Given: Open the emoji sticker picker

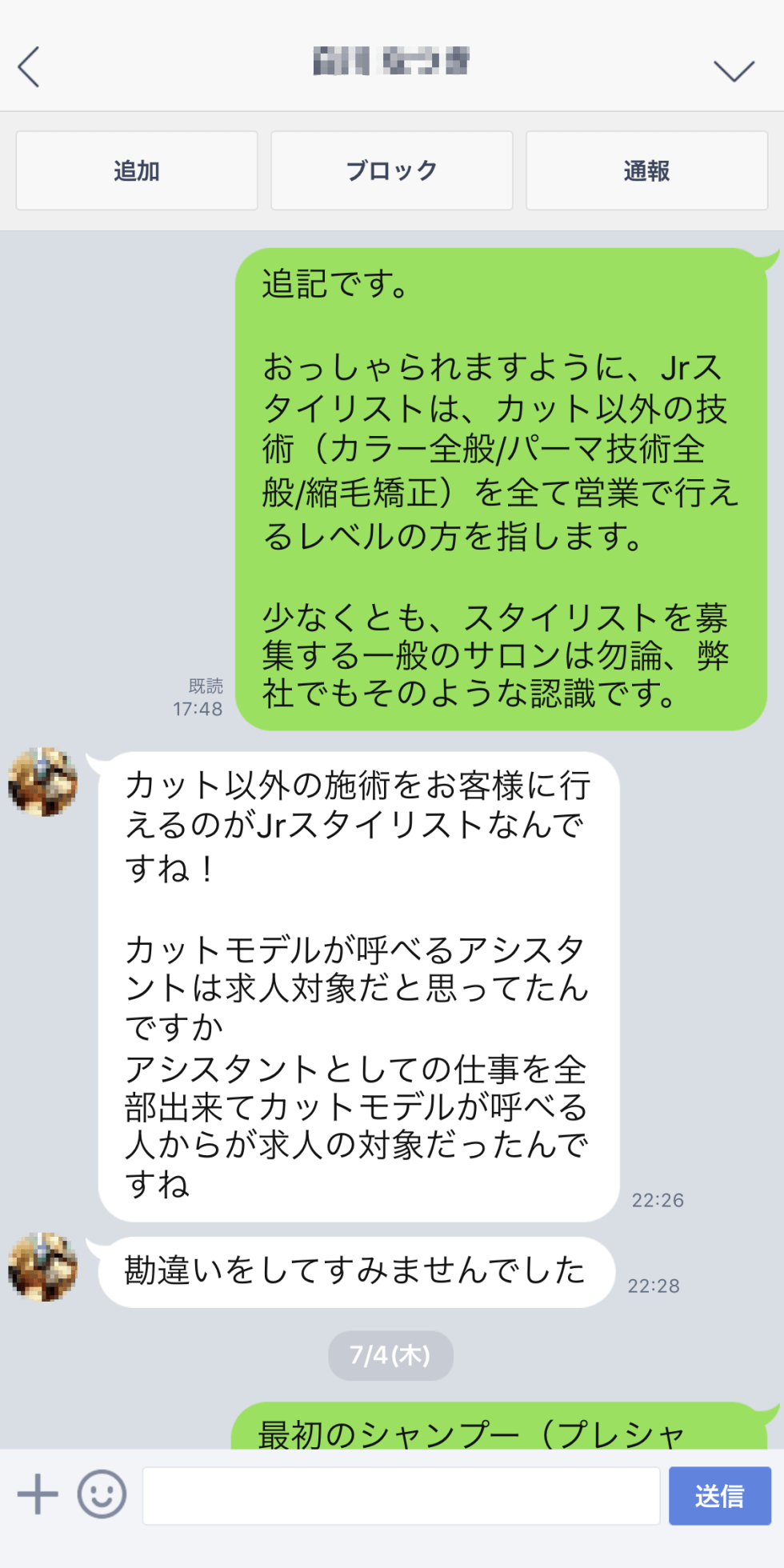Looking at the screenshot, I should 102,1494.
